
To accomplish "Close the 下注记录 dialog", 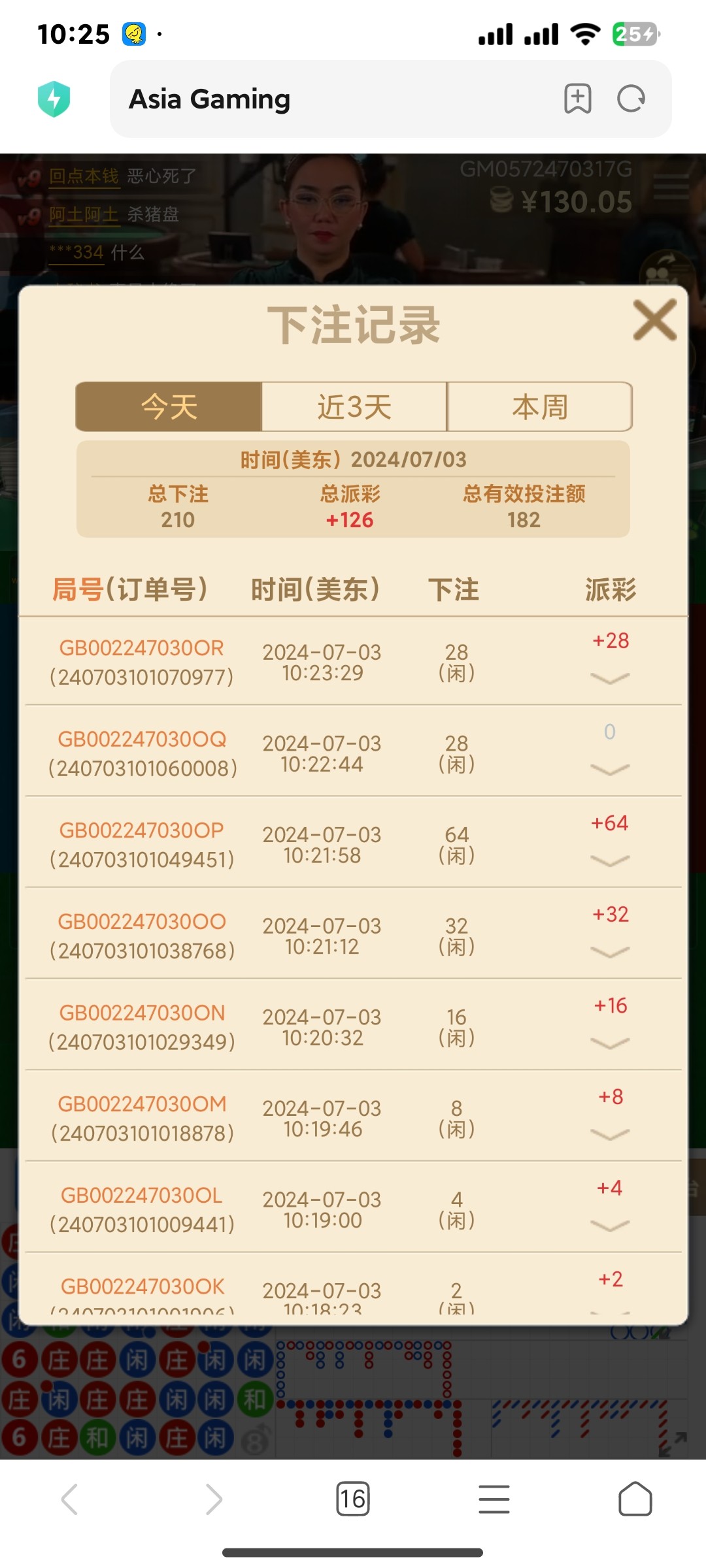I will (x=654, y=320).
